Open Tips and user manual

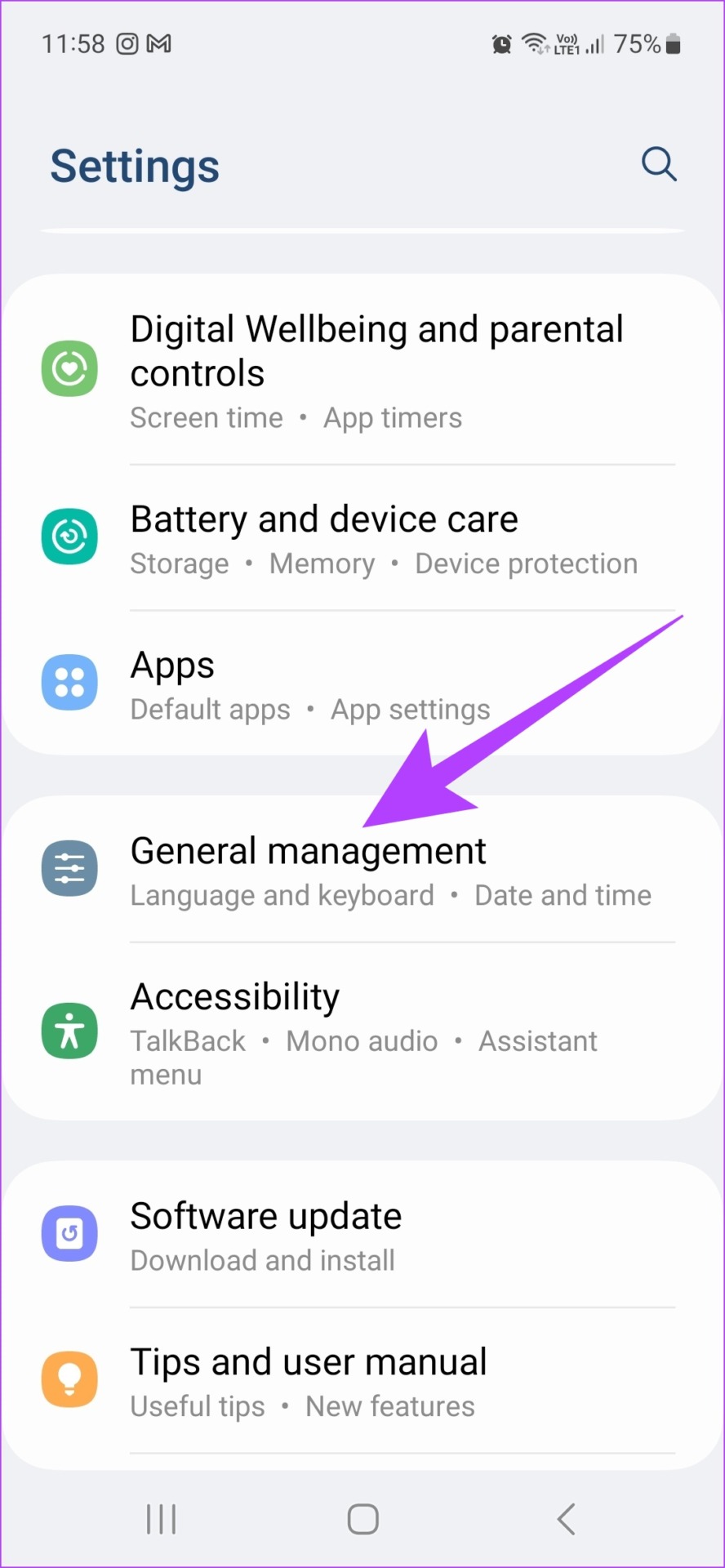tap(362, 1381)
